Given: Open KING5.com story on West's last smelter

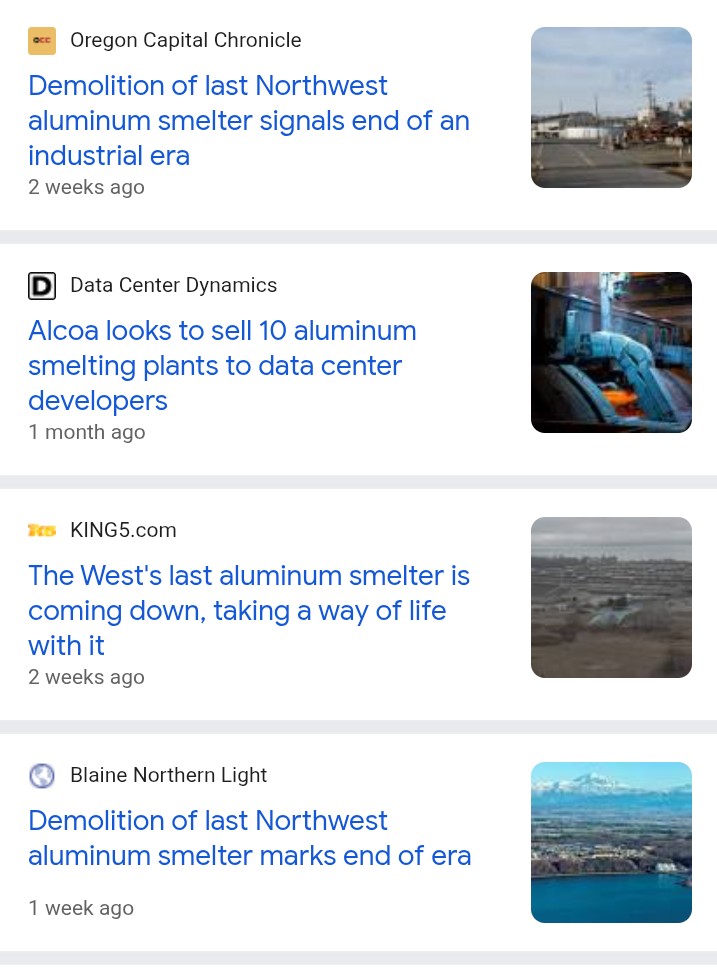Looking at the screenshot, I should (248, 610).
